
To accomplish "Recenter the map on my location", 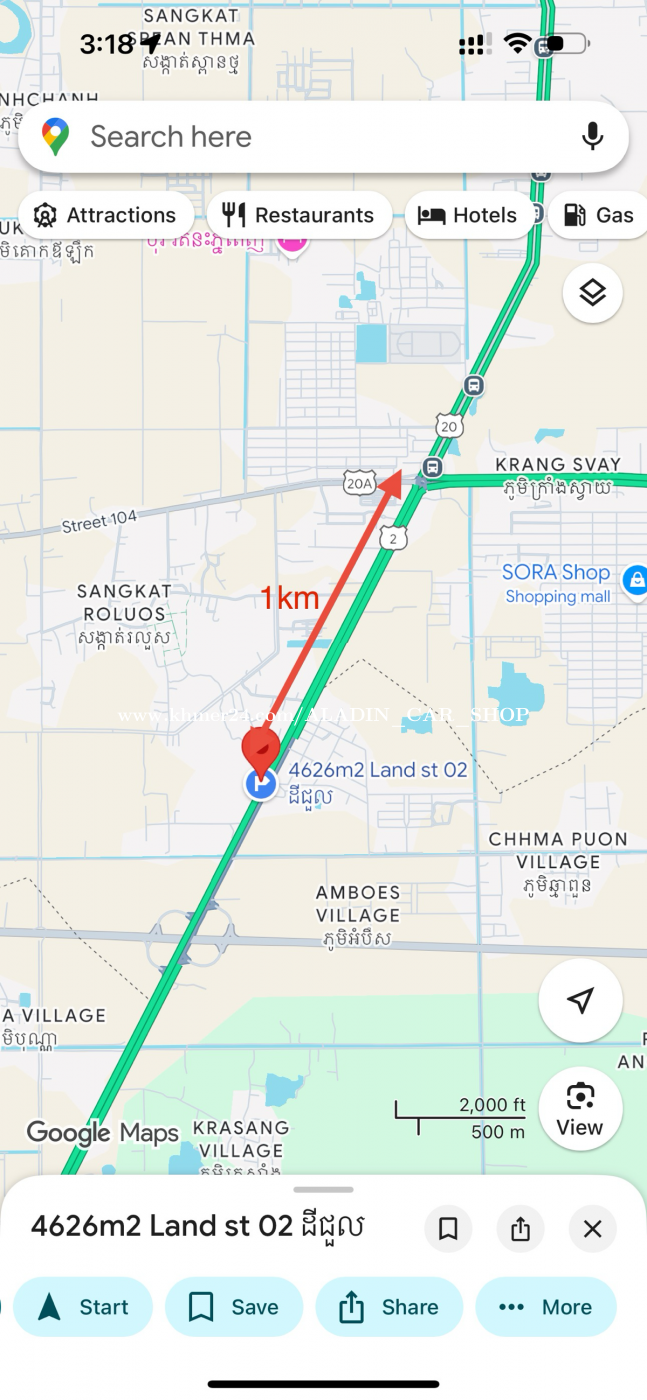I will pos(580,1000).
